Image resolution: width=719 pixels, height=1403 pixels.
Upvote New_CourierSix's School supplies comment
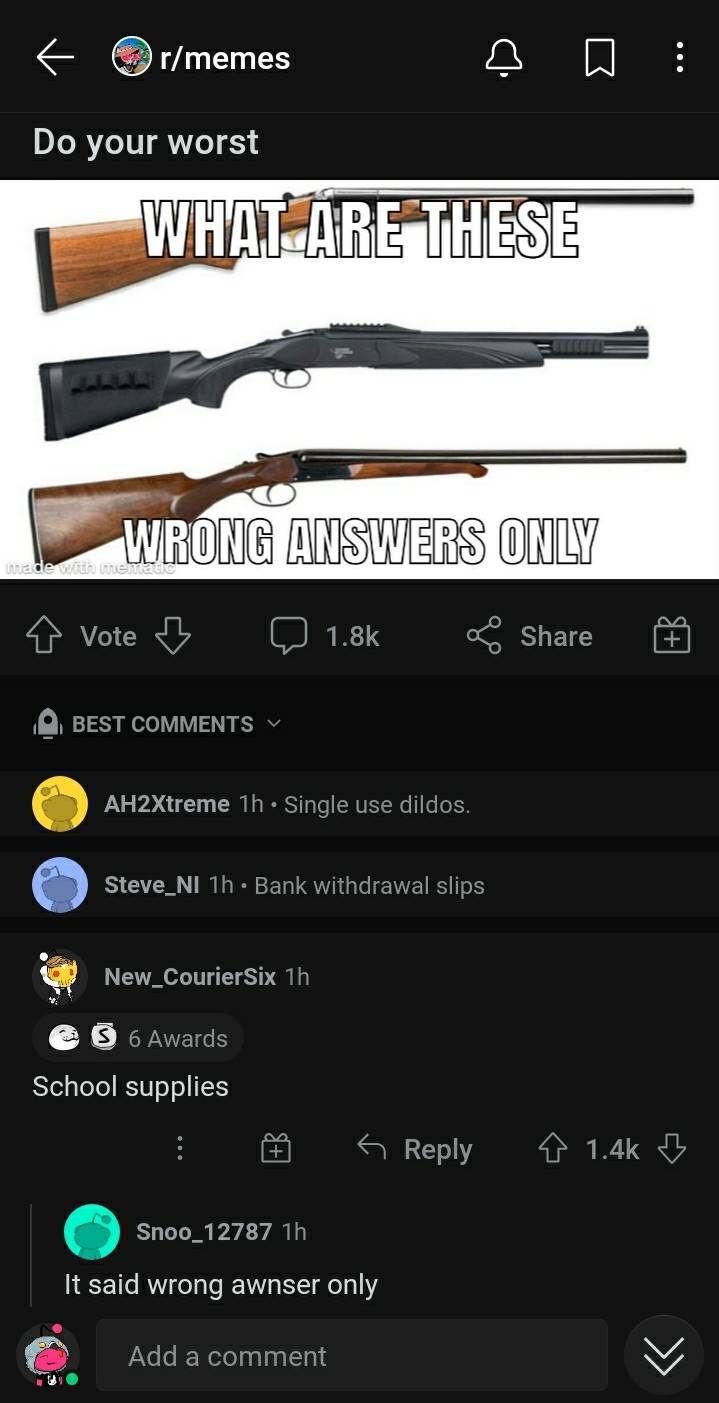[x=552, y=1149]
